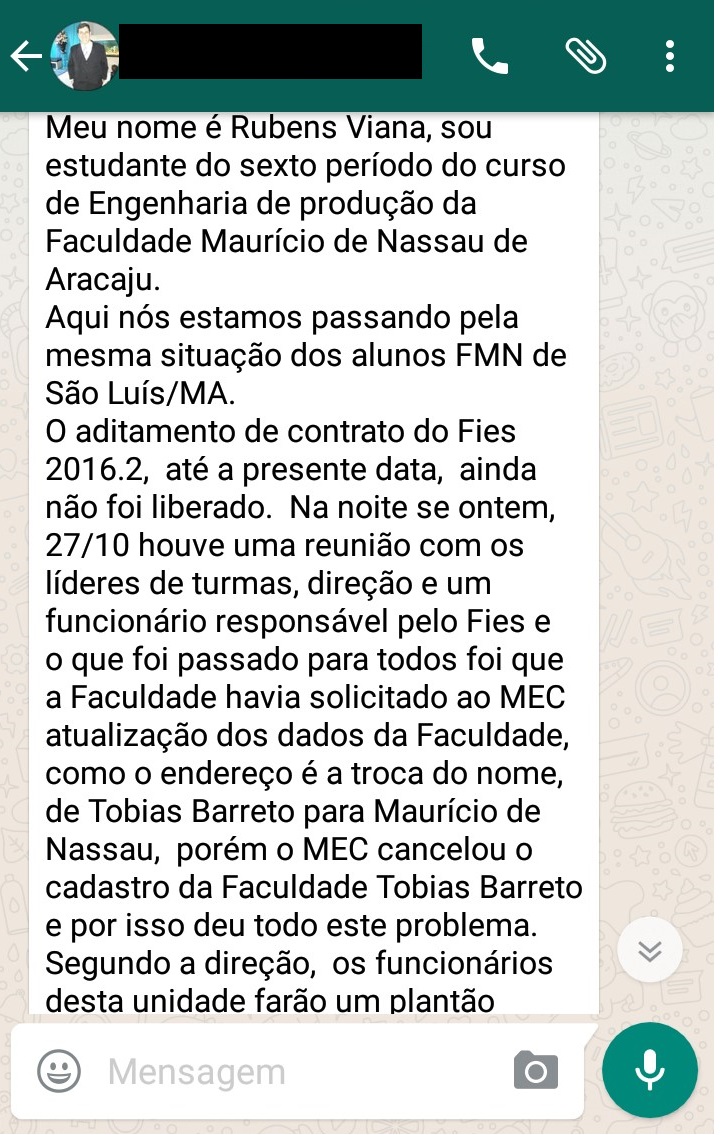Tap the voice message microphone button

[x=650, y=1070]
